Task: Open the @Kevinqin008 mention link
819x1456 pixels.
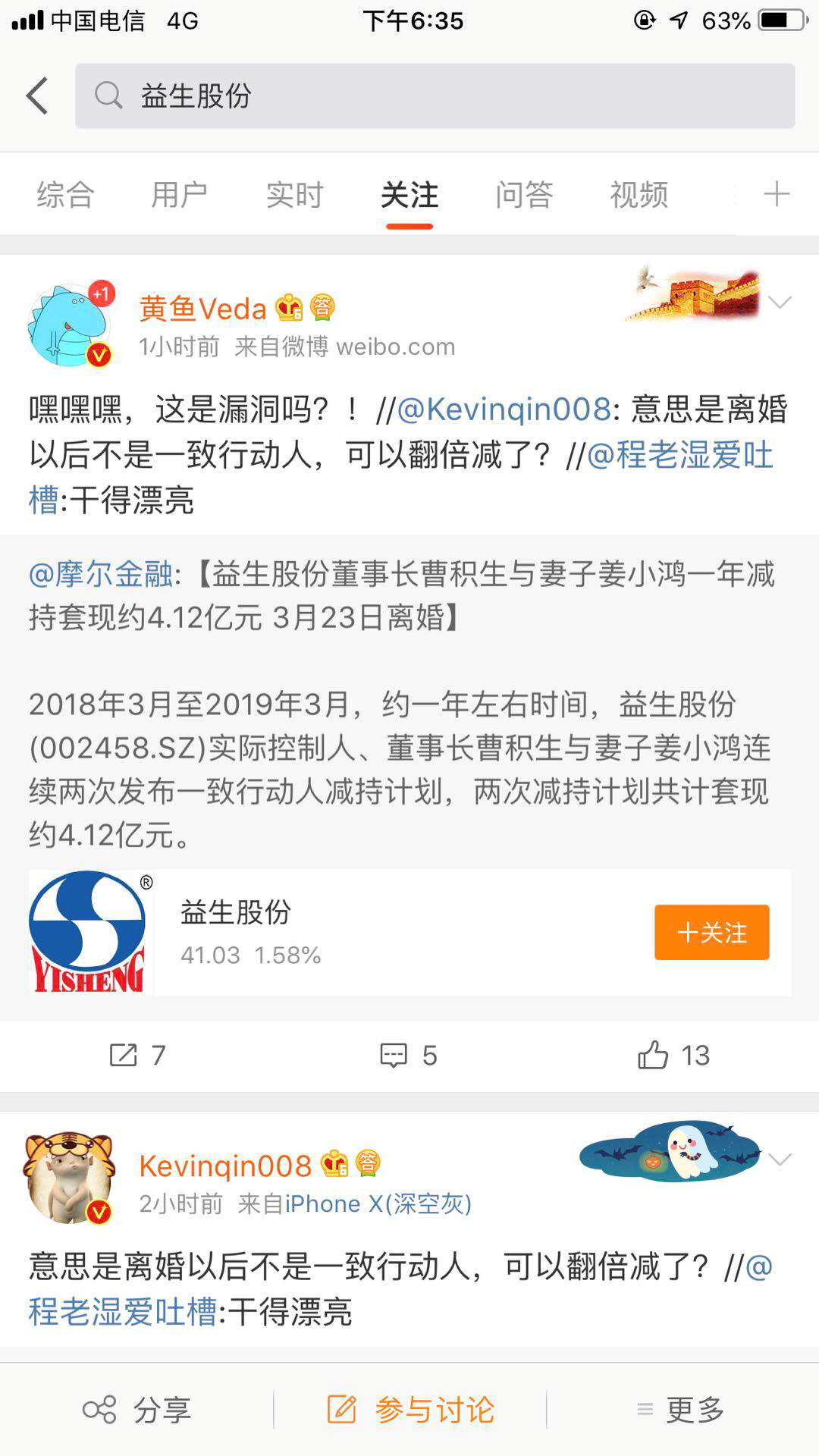Action: tap(504, 409)
